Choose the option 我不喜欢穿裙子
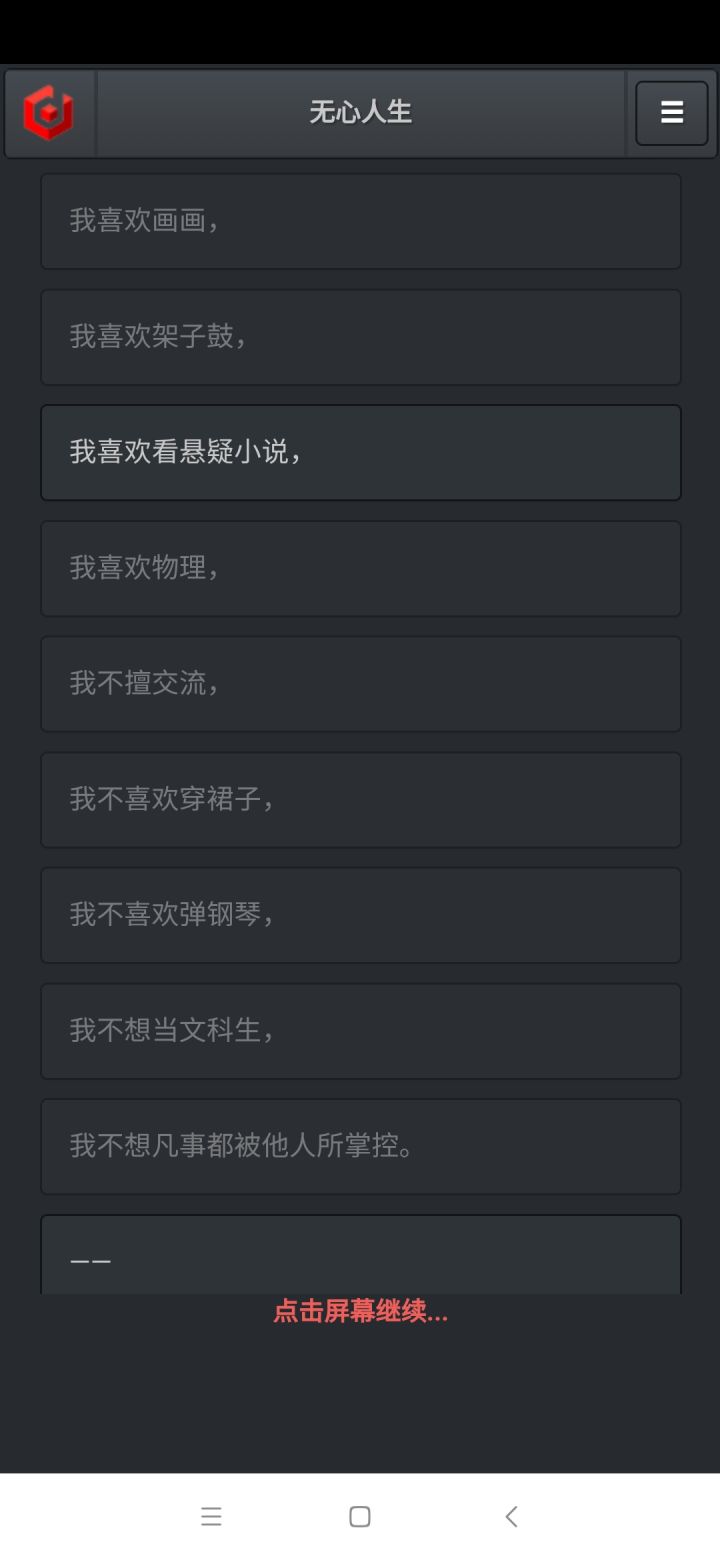The width and height of the screenshot is (720, 1560). [360, 799]
